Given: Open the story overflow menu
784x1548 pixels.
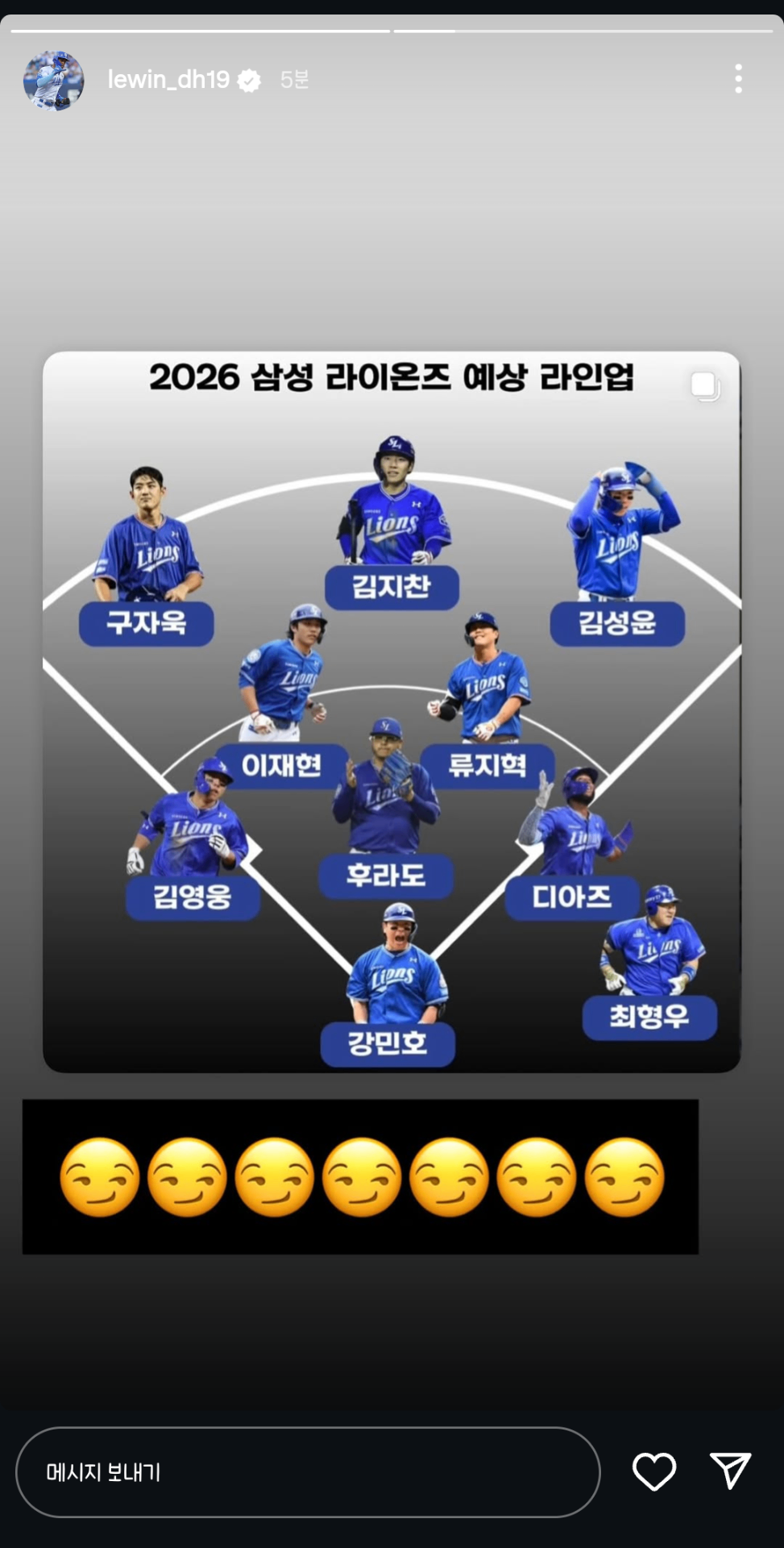Looking at the screenshot, I should 737,79.
